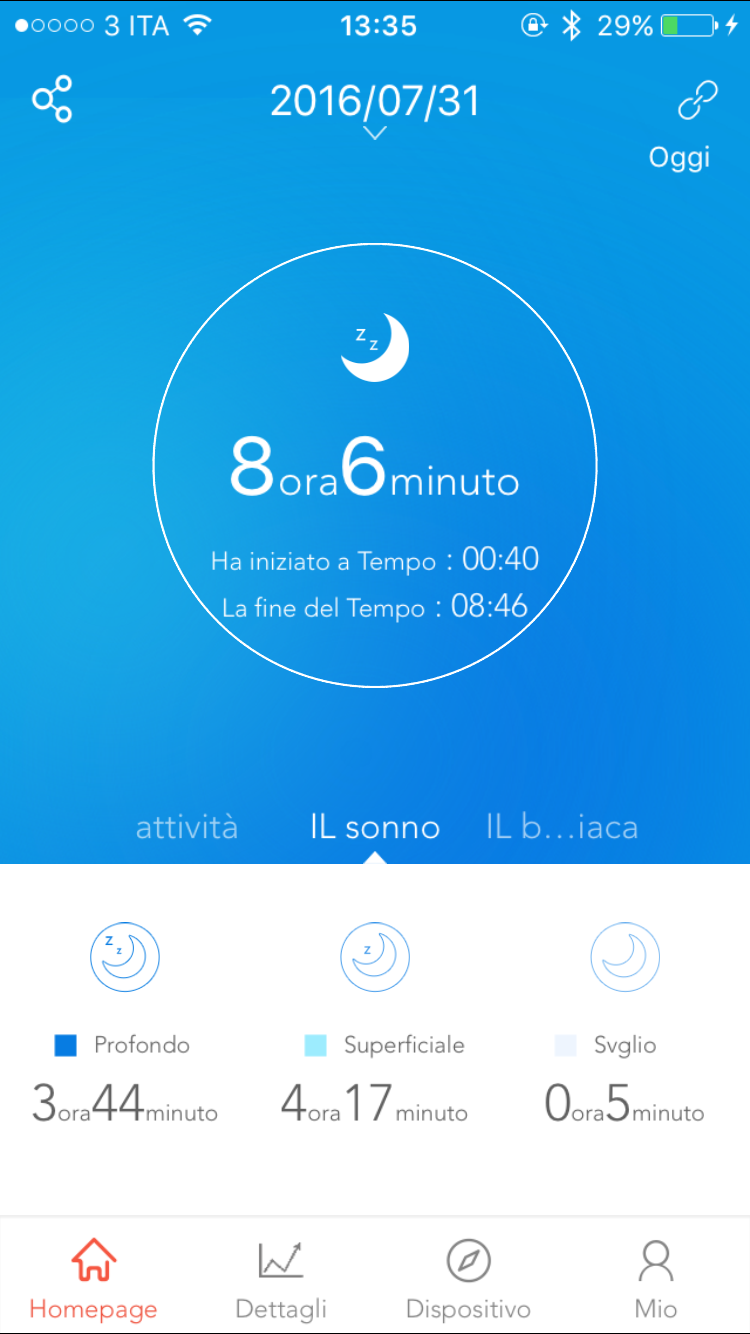
Task: Switch to the attività tab
Action: click(x=187, y=827)
